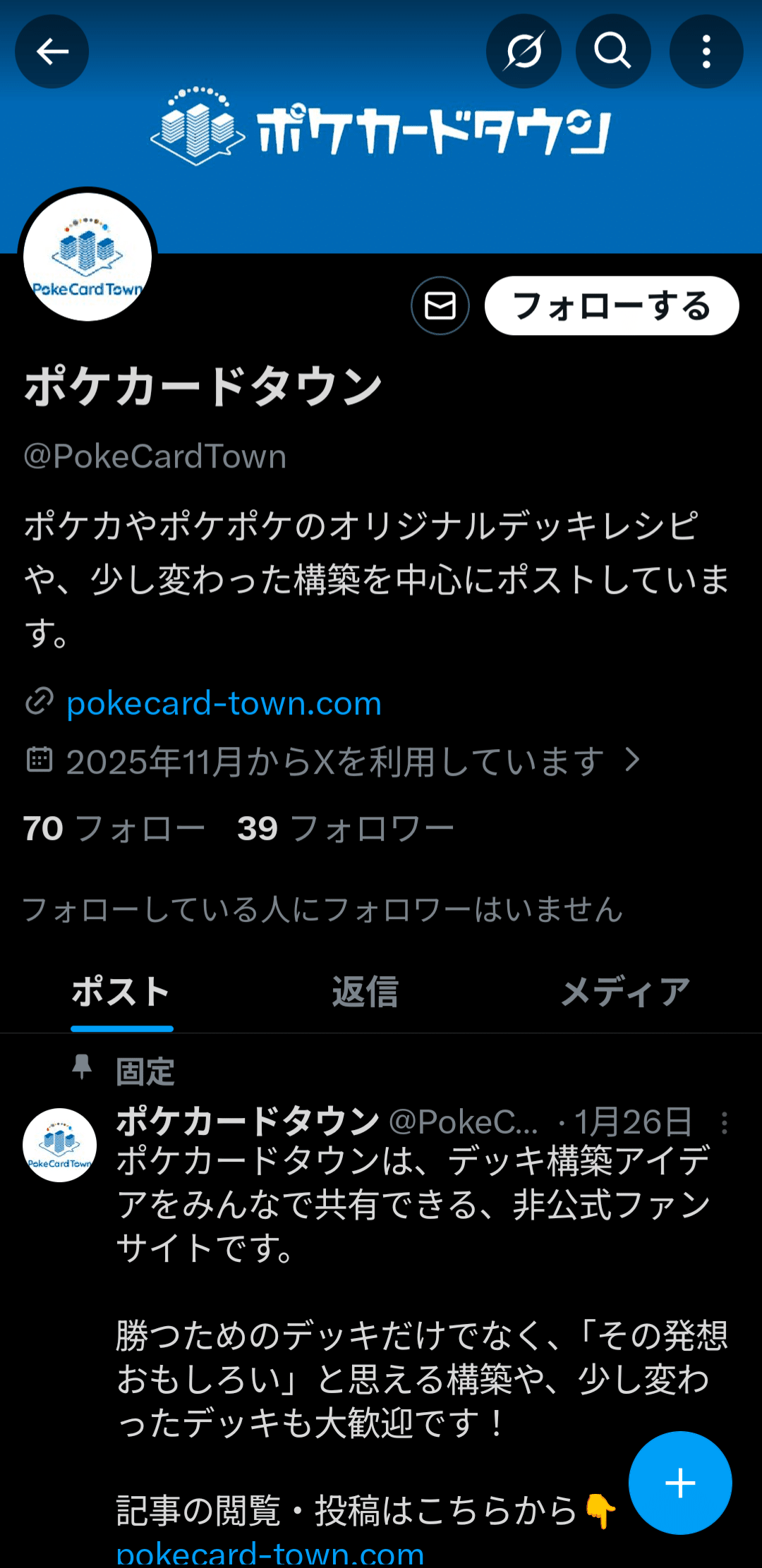Switch to the 返信 tab
Image resolution: width=762 pixels, height=1568 pixels.
coord(364,990)
